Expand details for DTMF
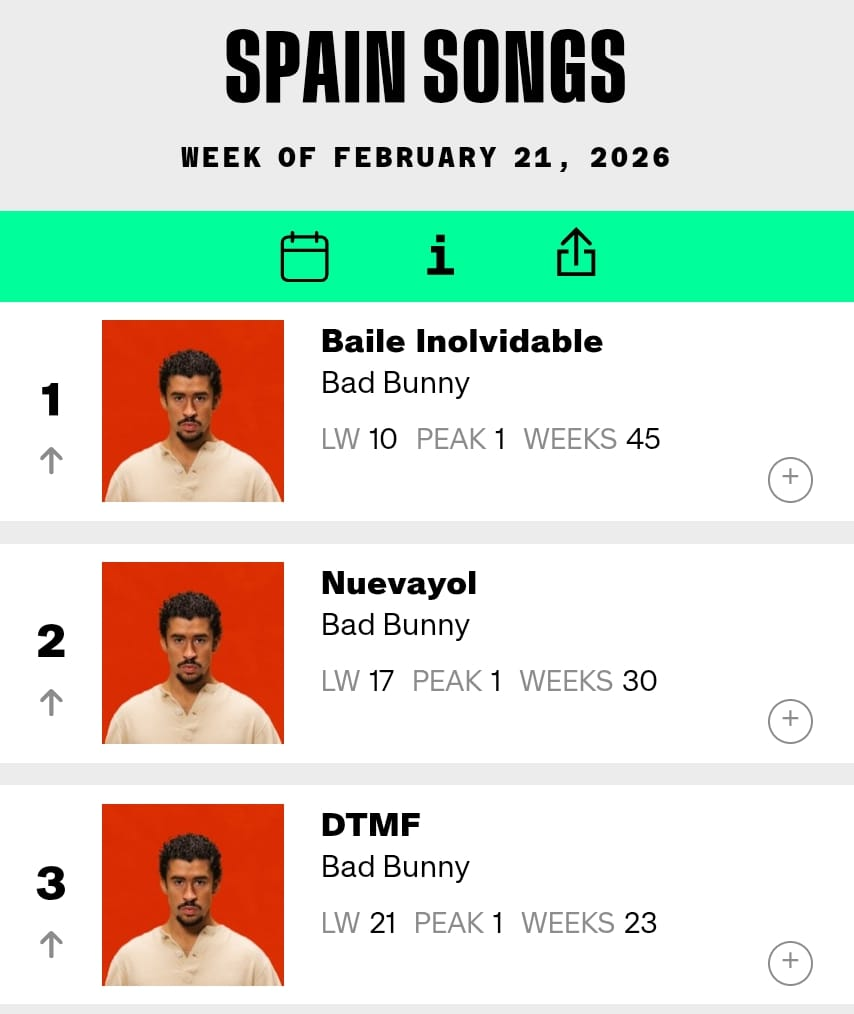The height and width of the screenshot is (1014, 854). (790, 963)
